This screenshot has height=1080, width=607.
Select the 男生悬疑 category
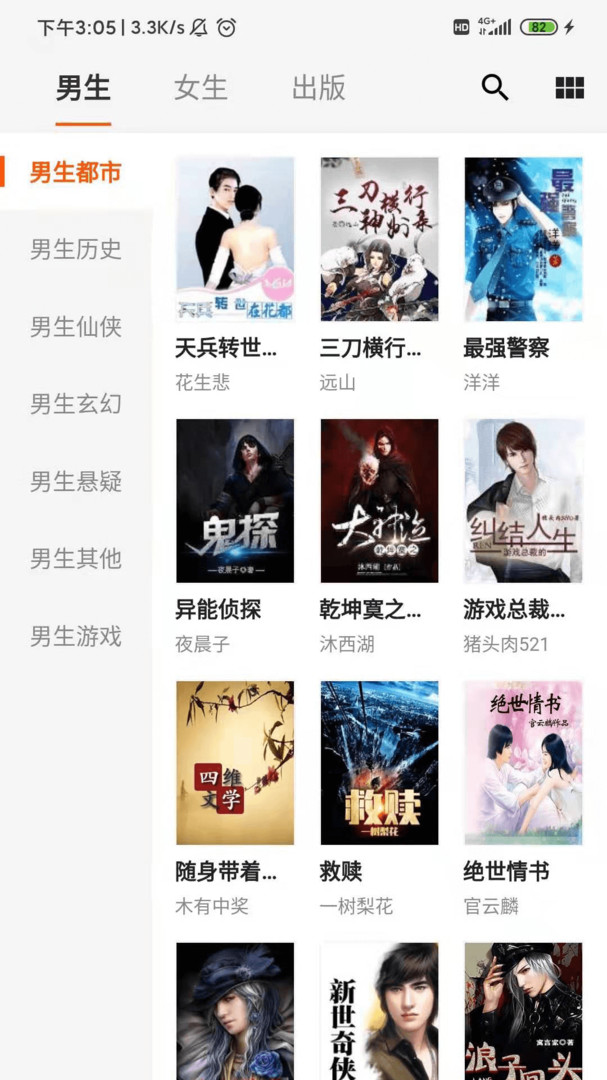[76, 481]
